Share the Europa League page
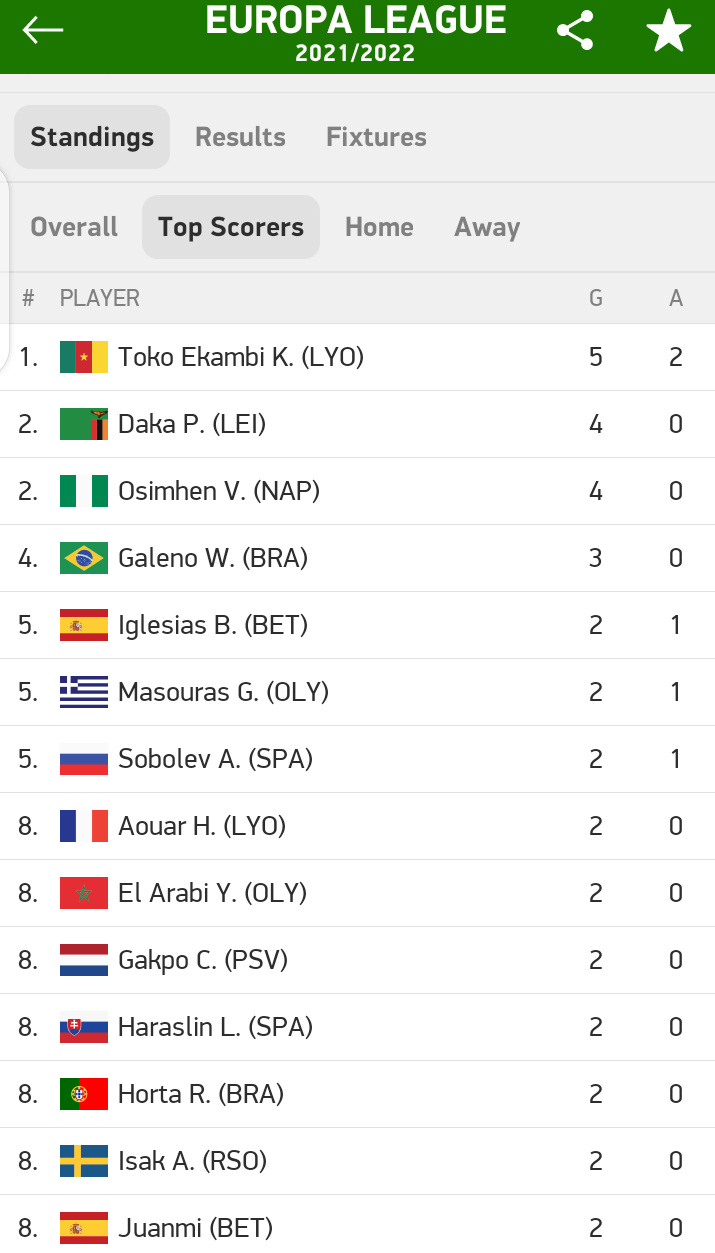The height and width of the screenshot is (1253, 715). coord(575,31)
